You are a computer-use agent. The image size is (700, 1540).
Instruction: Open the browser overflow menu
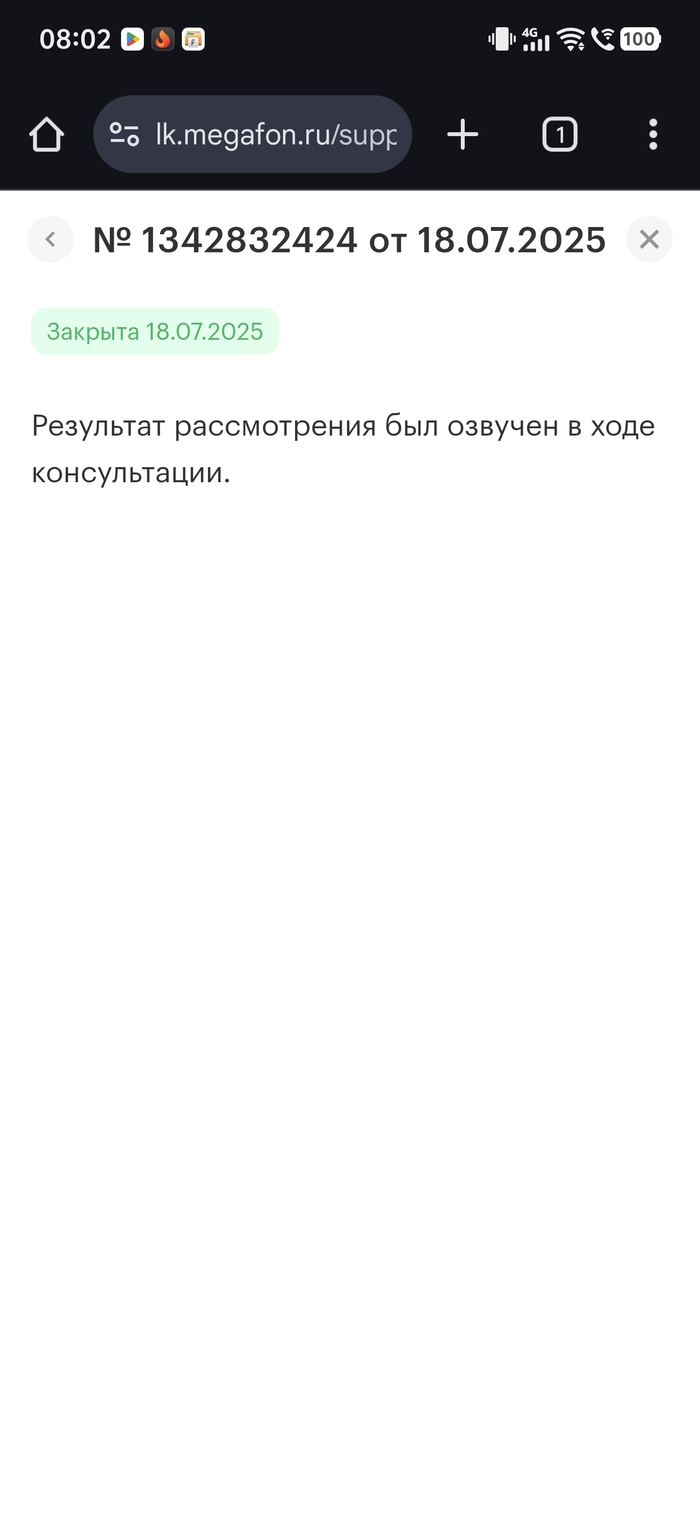point(652,135)
